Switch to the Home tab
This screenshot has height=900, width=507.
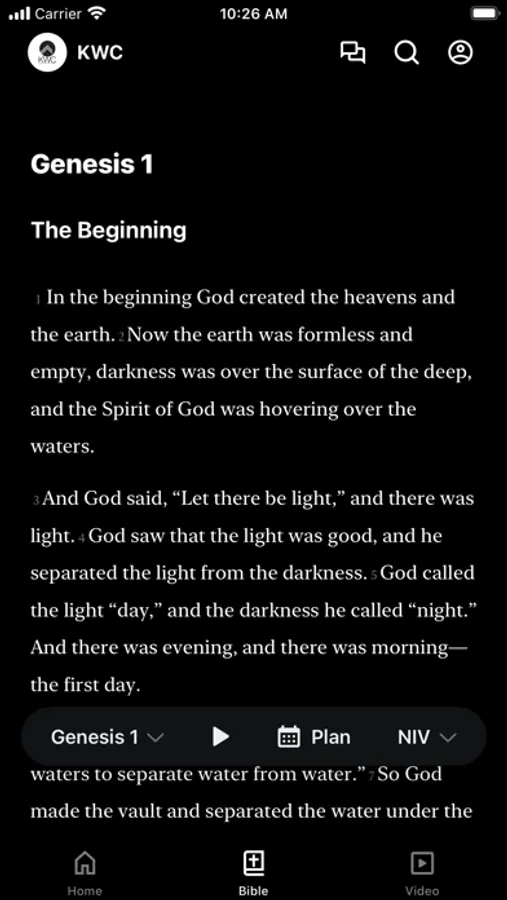[x=85, y=871]
